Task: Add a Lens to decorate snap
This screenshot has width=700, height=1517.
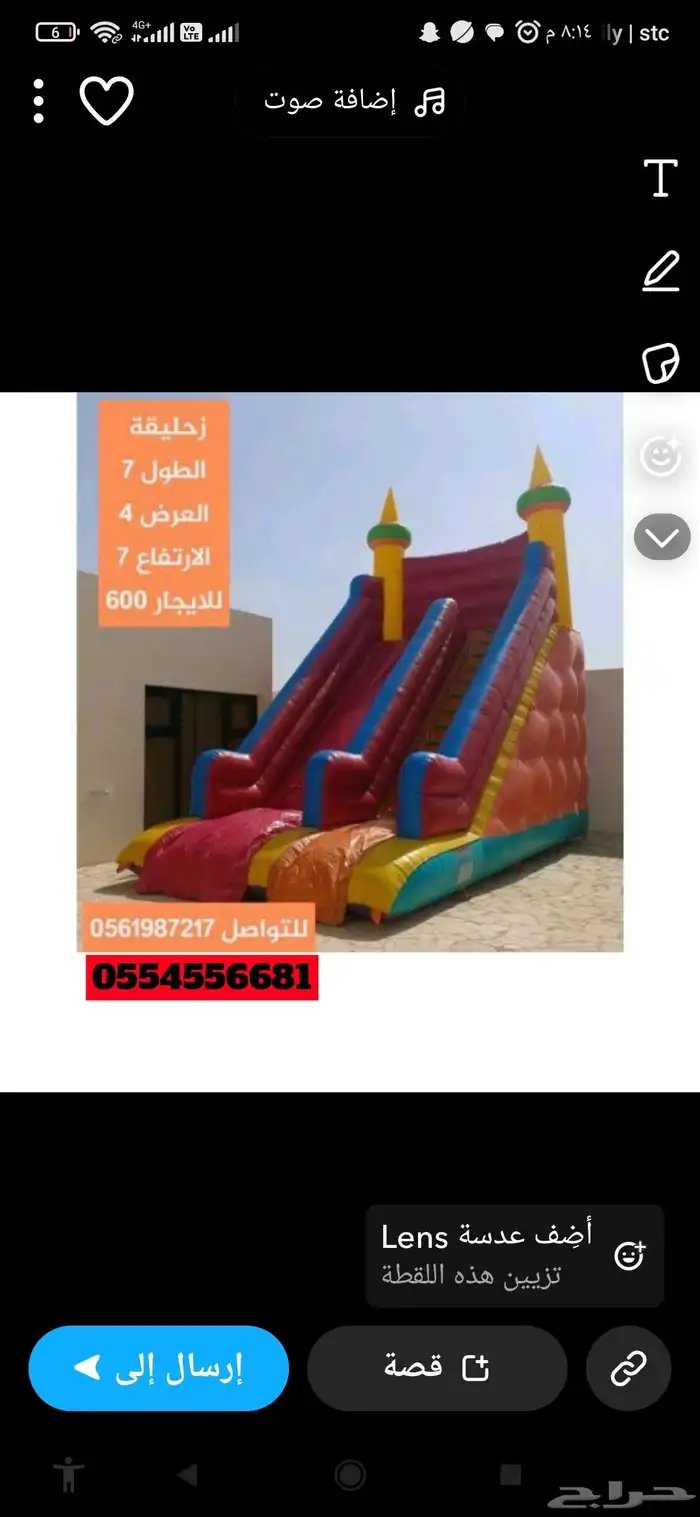Action: pos(514,1255)
